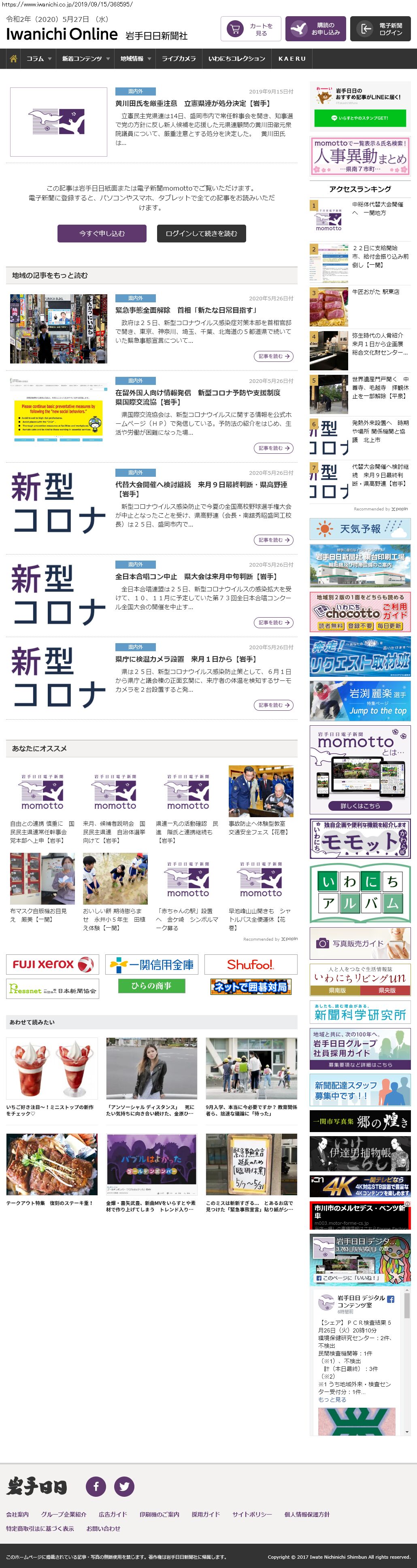This screenshot has height=1568, width=417.
Task: Open ranking item 牛匠おがた 駅東店
Action: tap(375, 292)
